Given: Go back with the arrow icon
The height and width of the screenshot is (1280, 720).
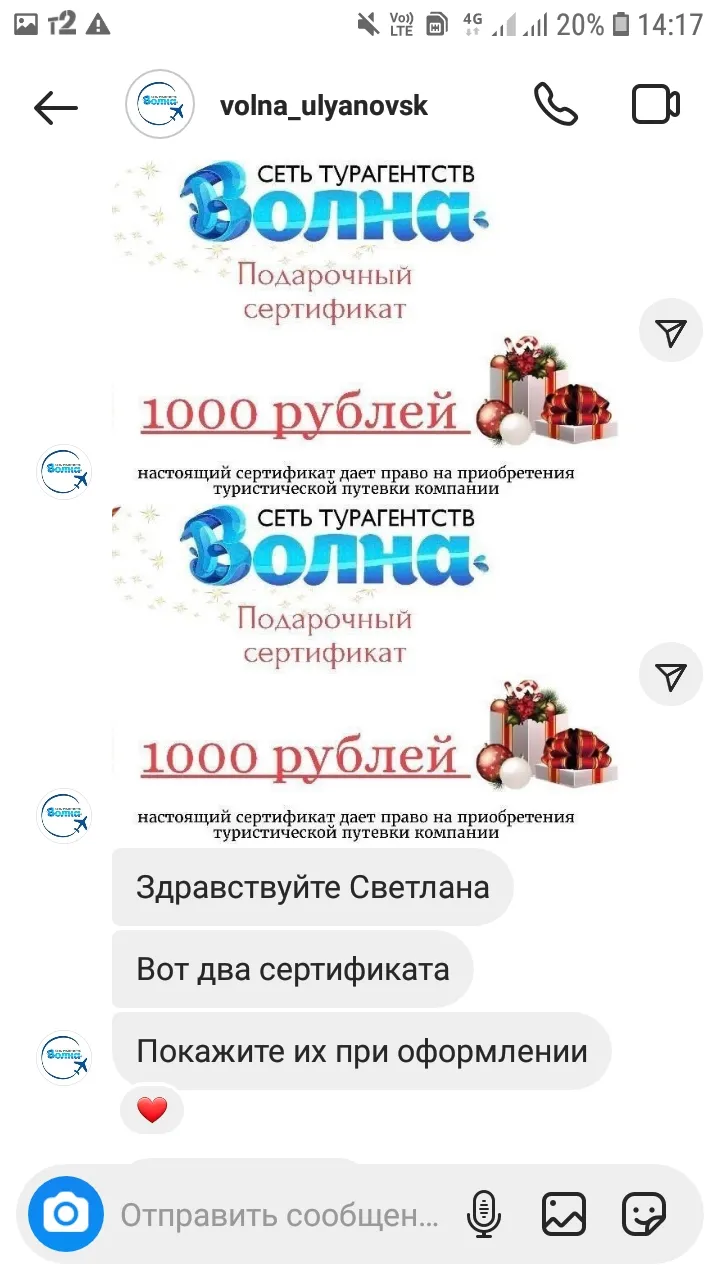Looking at the screenshot, I should [x=55, y=107].
